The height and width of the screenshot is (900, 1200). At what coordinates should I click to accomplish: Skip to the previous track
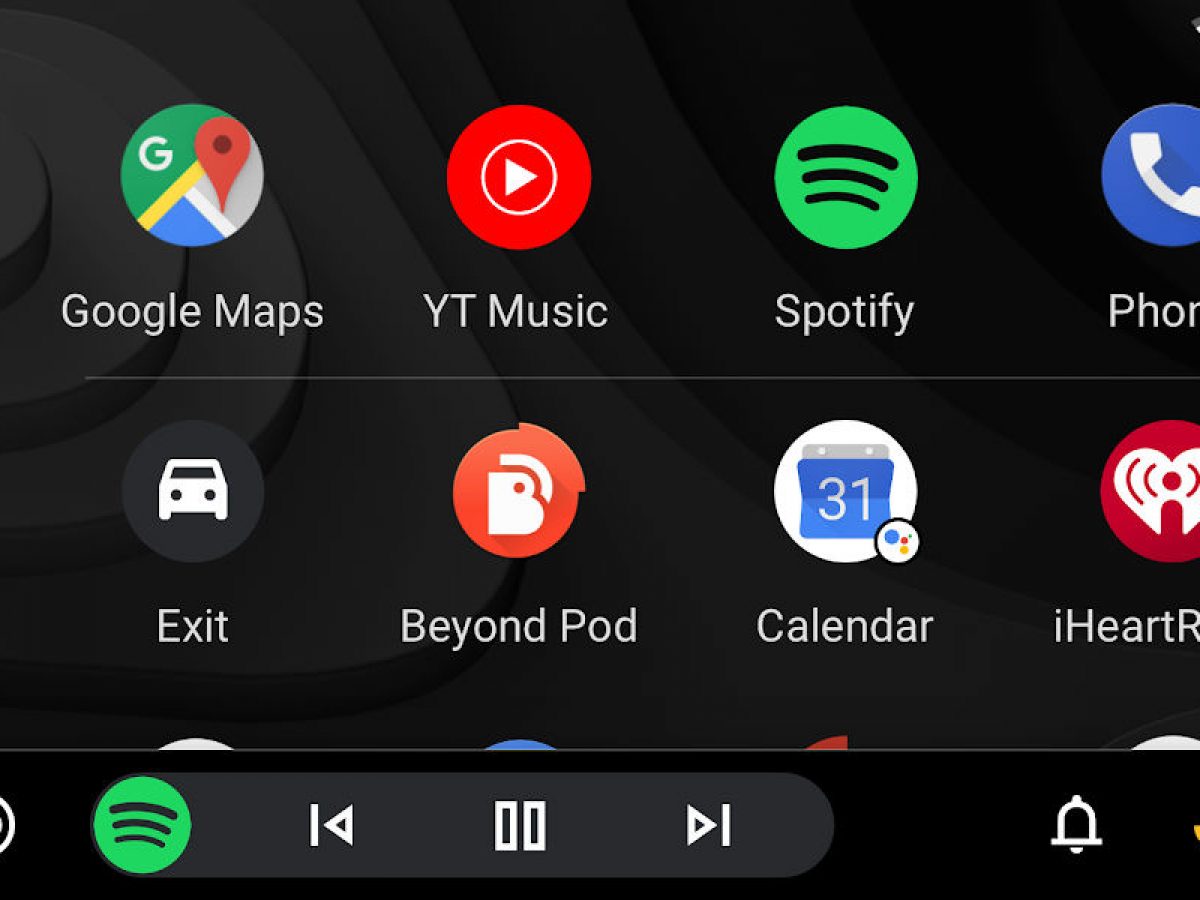(x=331, y=825)
